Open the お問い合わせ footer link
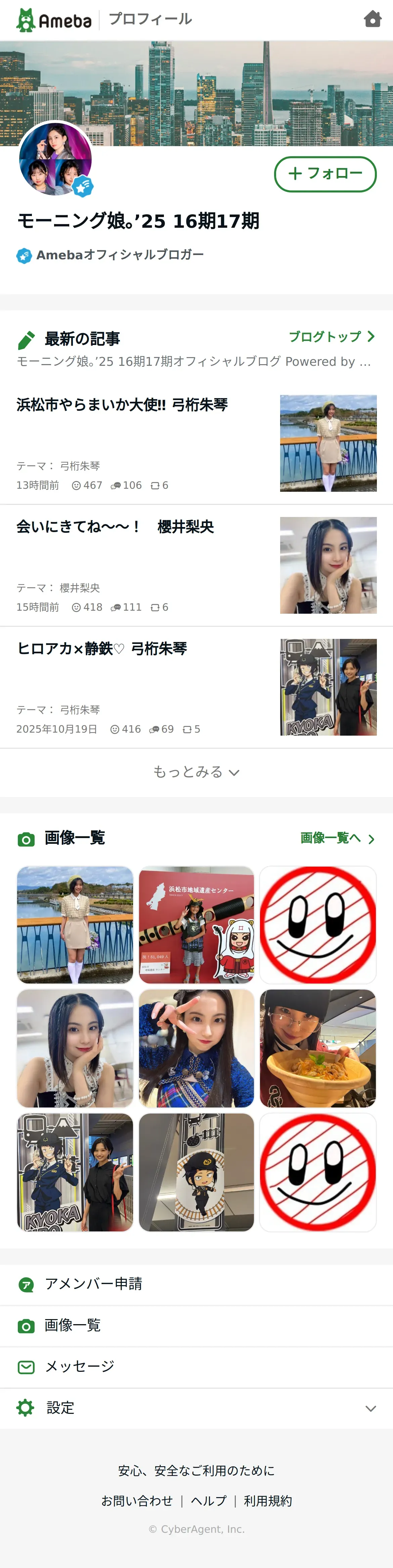Screen dimensions: 393x1568 [x=137, y=1501]
